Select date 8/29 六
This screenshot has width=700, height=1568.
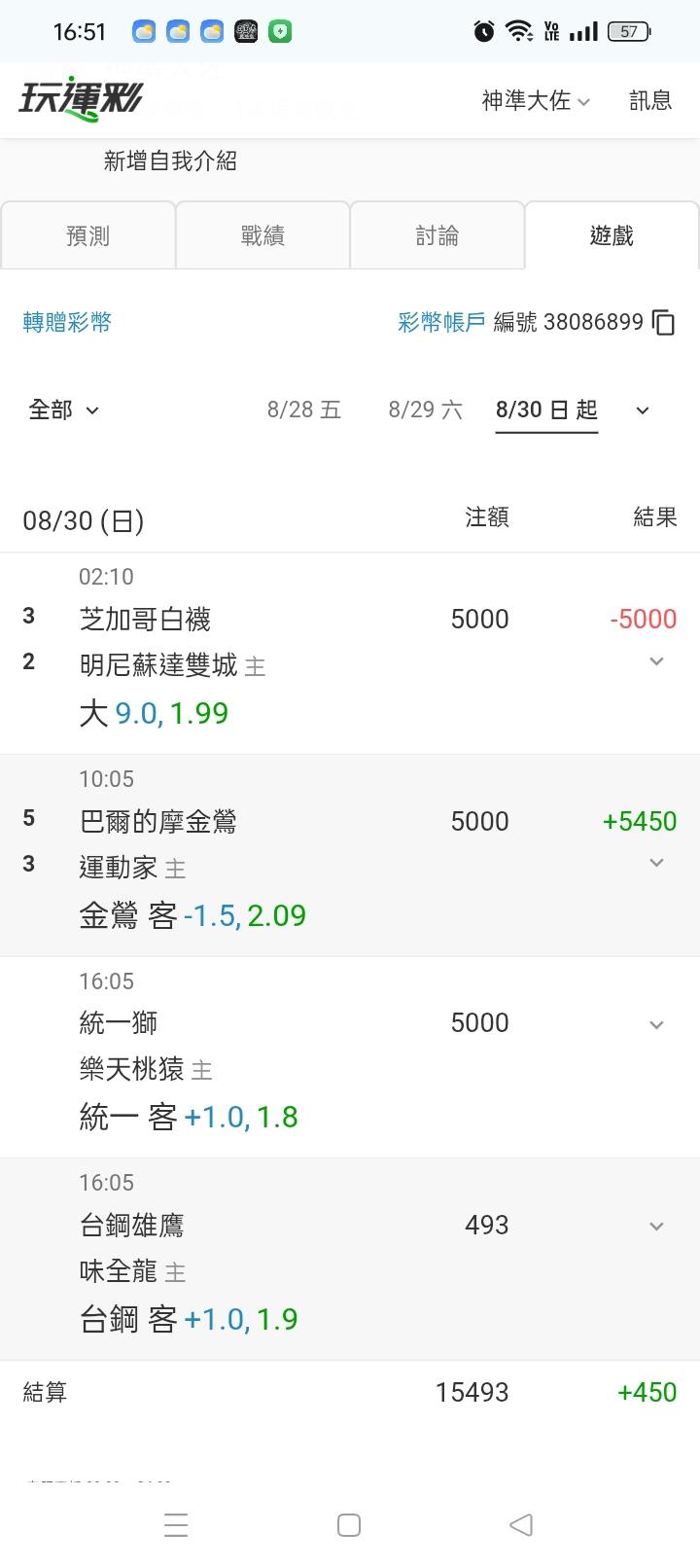point(425,410)
